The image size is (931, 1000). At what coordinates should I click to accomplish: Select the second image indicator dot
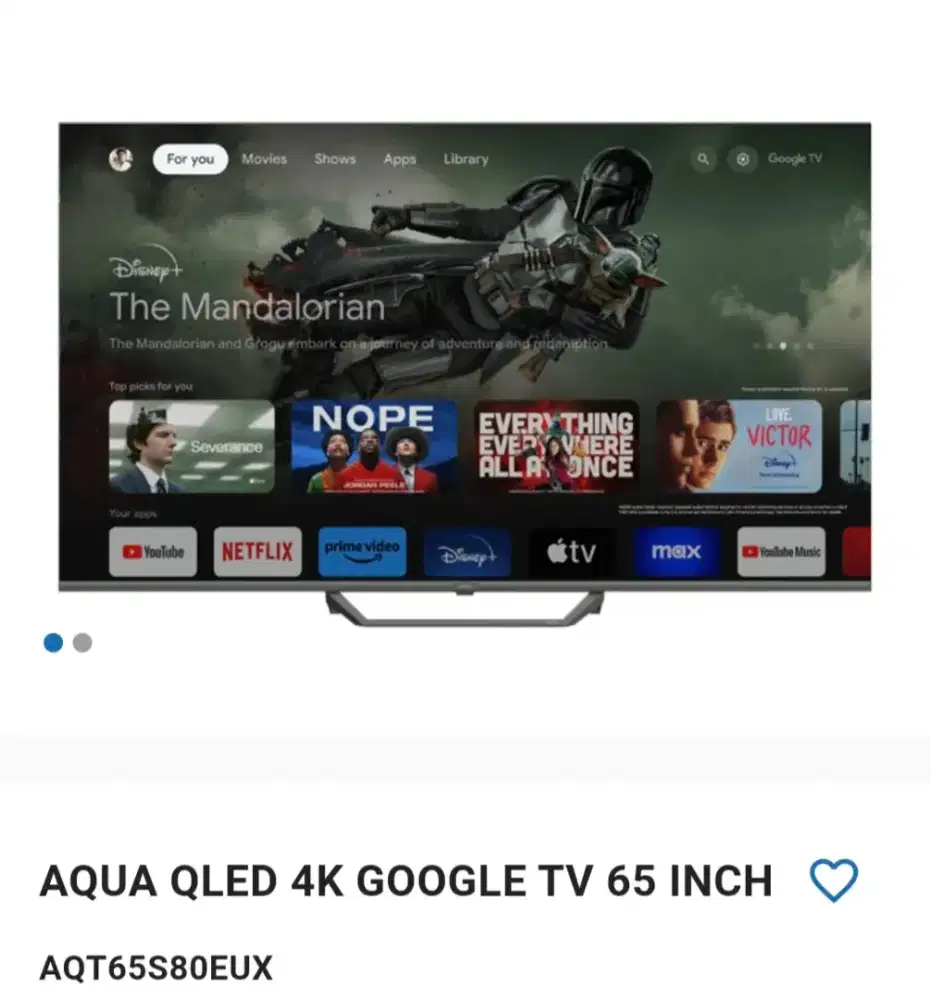[83, 643]
